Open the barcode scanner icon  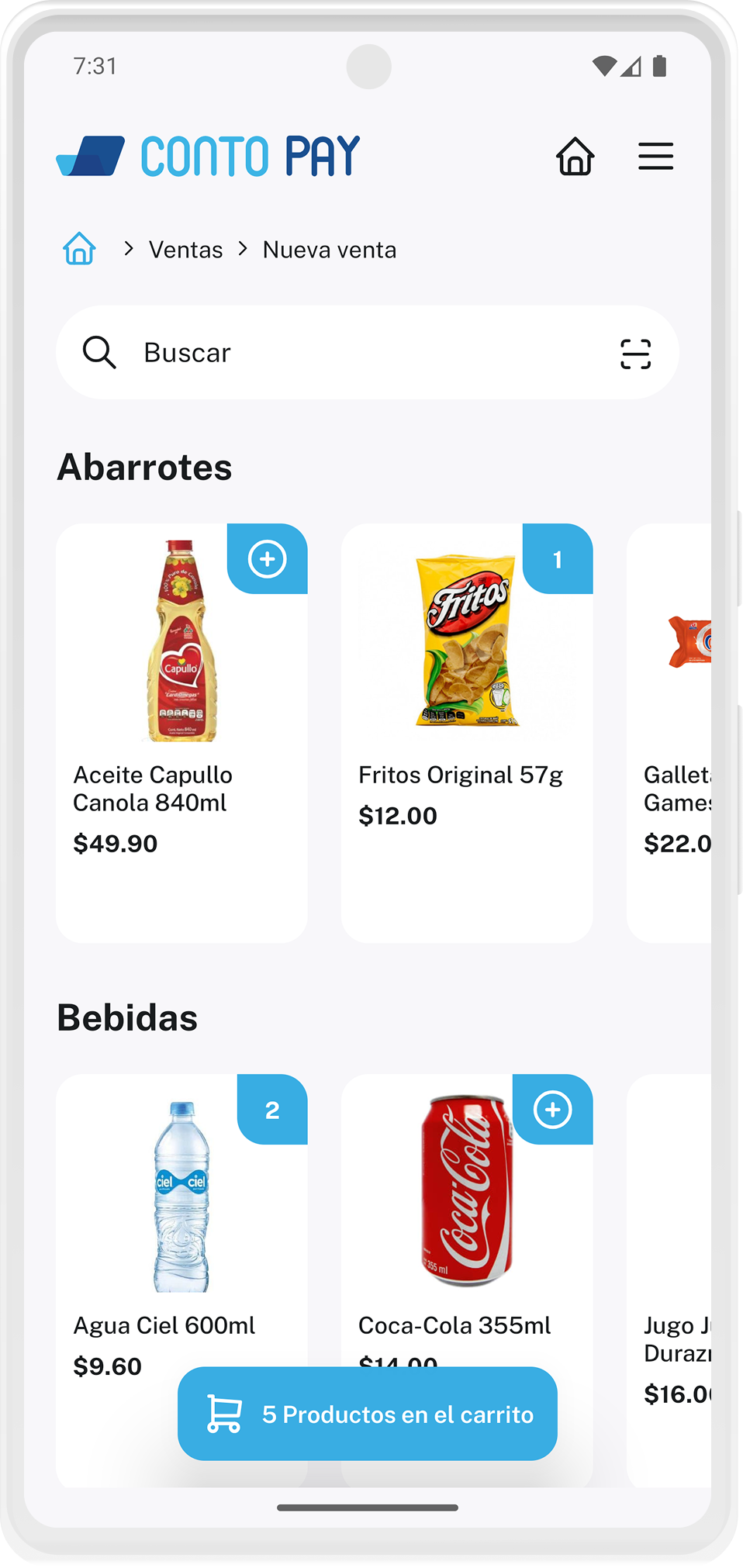coord(635,354)
